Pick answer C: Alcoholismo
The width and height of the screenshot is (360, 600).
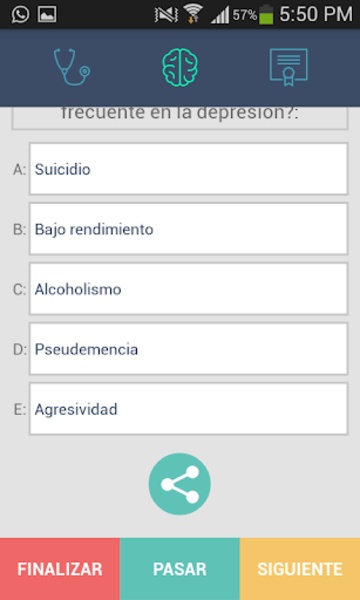point(188,289)
